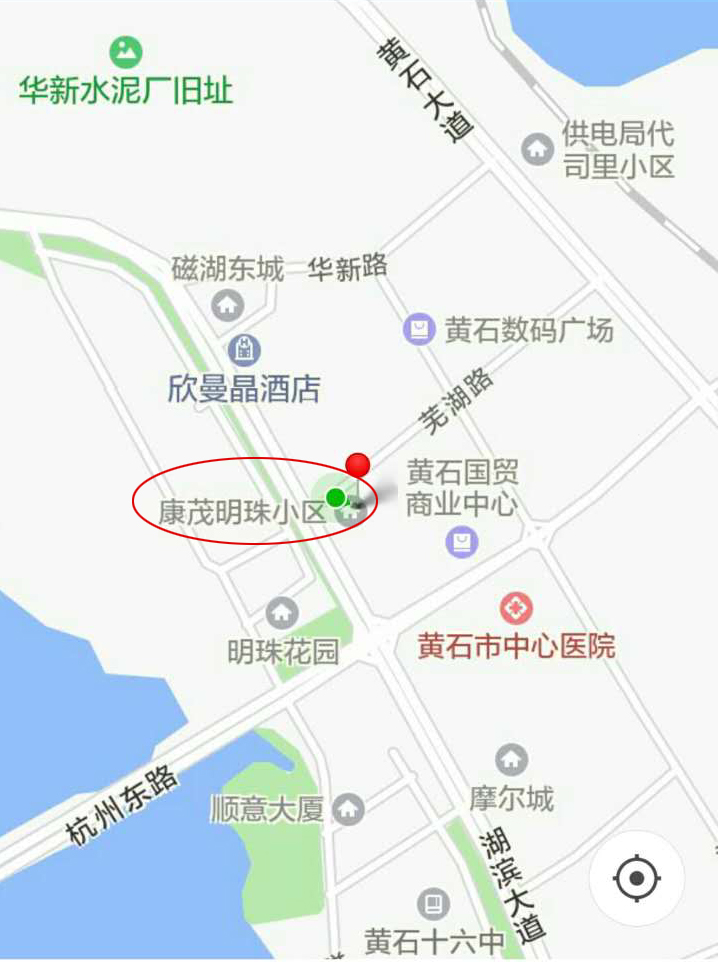This screenshot has height=962, width=718.
Task: Tap the 磁湖东城 residence marker
Action: click(228, 303)
